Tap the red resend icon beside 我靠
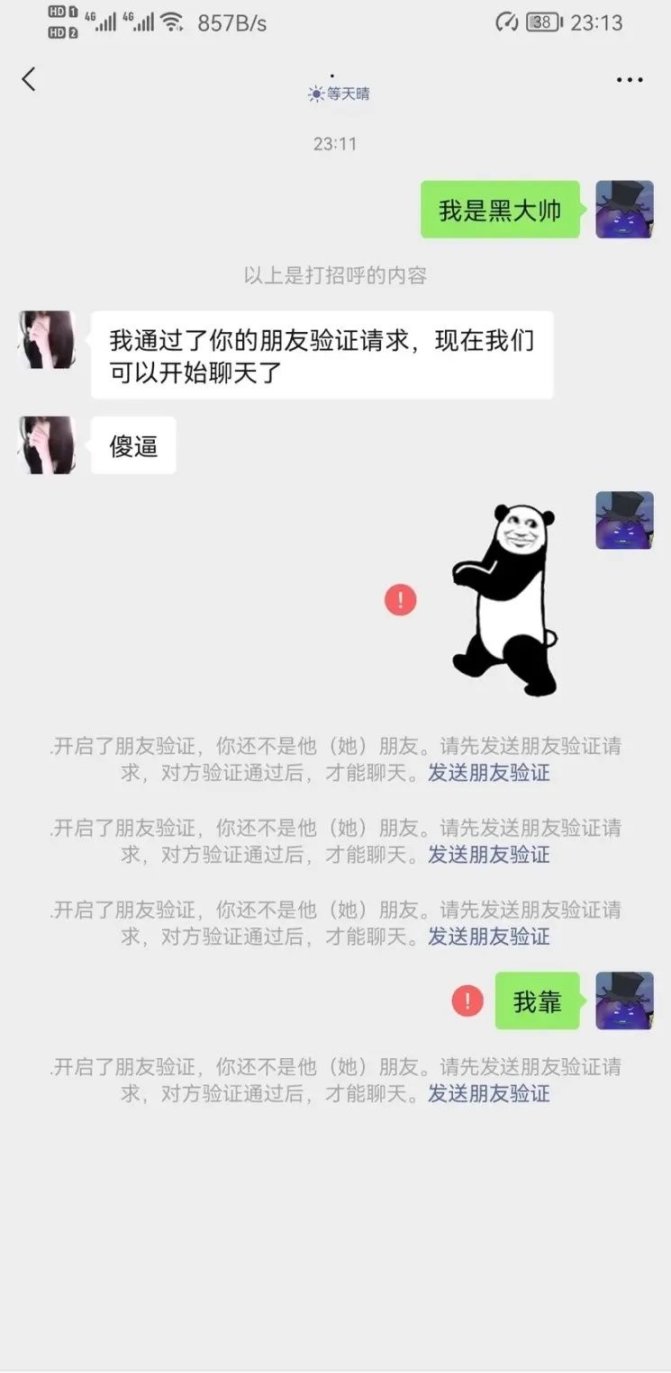This screenshot has width=671, height=1373. point(467,1000)
